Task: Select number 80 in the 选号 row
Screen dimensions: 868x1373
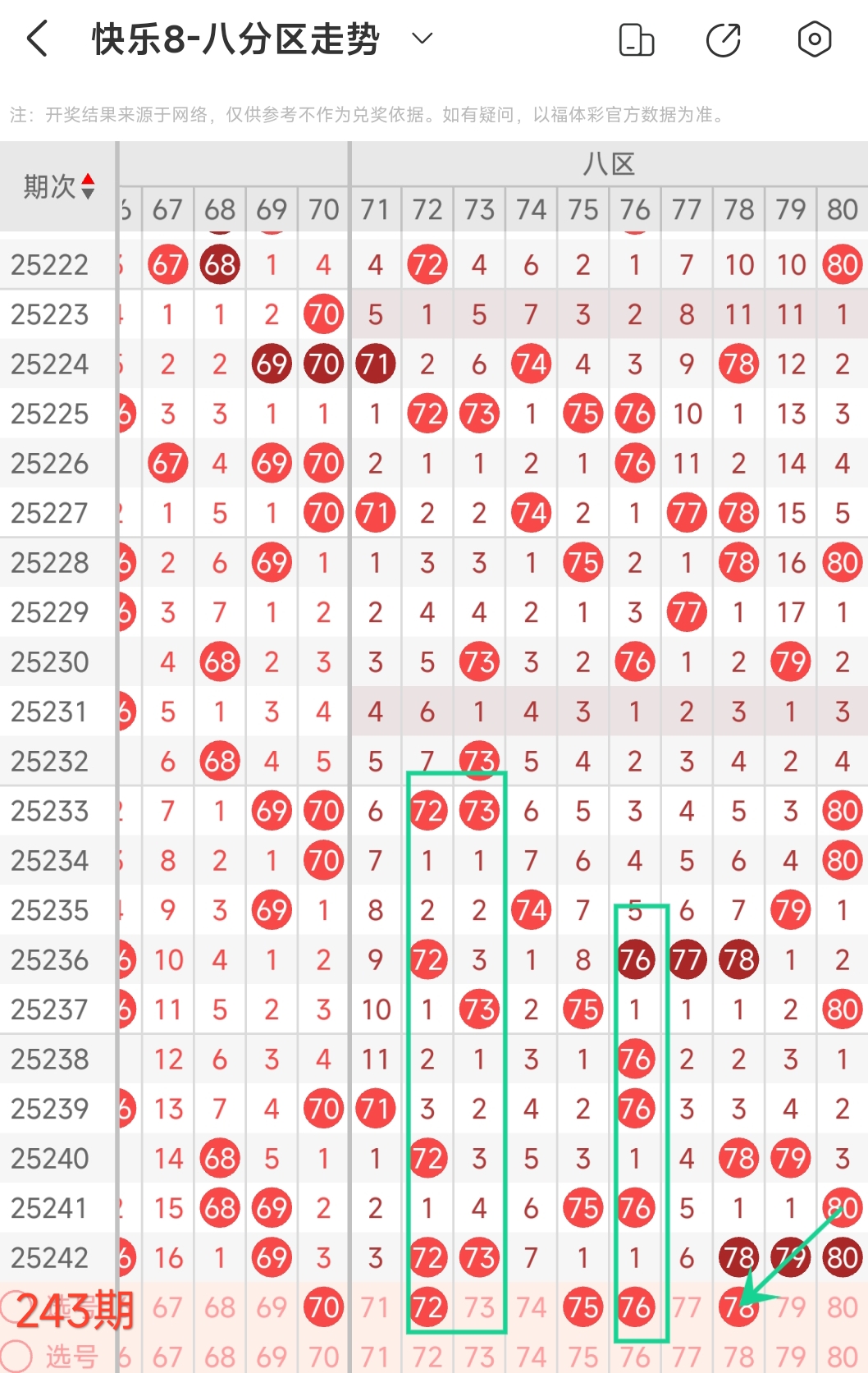Action: [x=842, y=1356]
